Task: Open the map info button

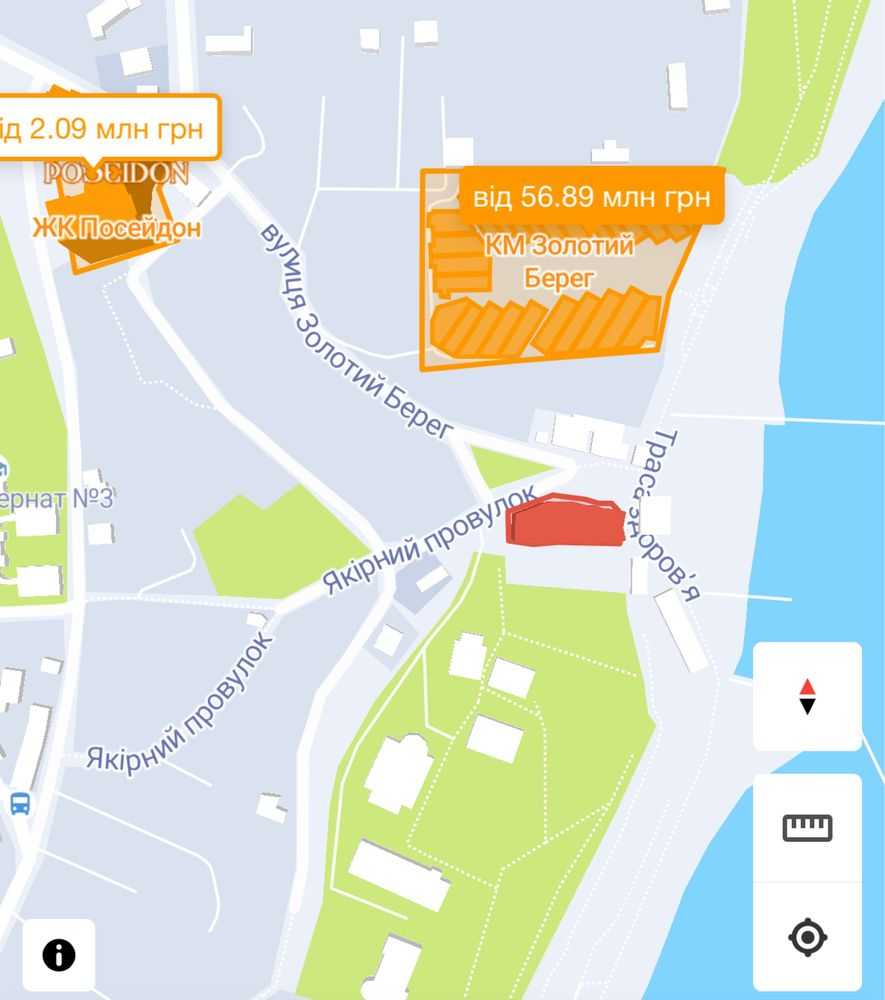Action: pyautogui.click(x=59, y=955)
